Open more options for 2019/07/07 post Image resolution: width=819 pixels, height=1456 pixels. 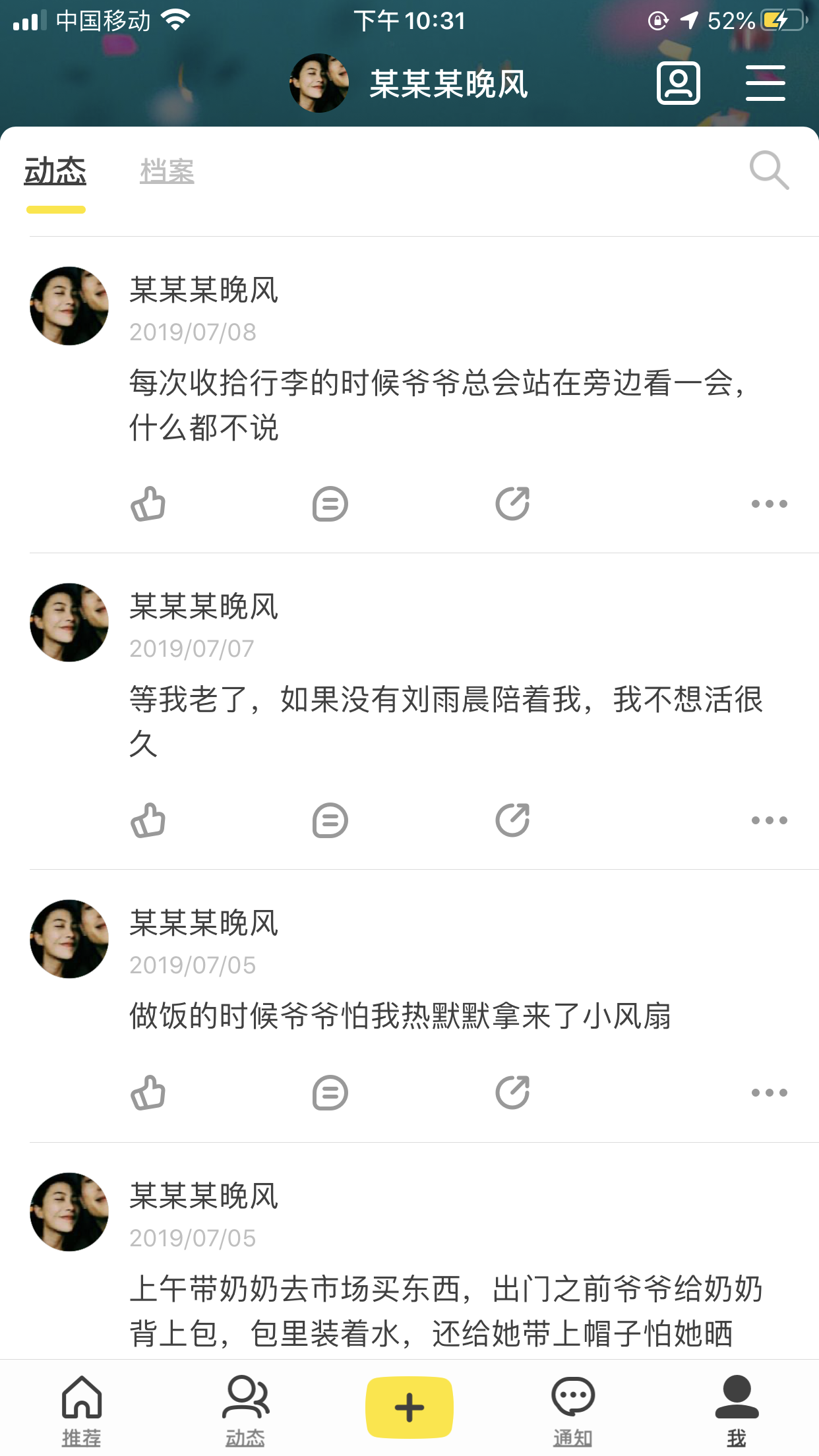(x=769, y=821)
